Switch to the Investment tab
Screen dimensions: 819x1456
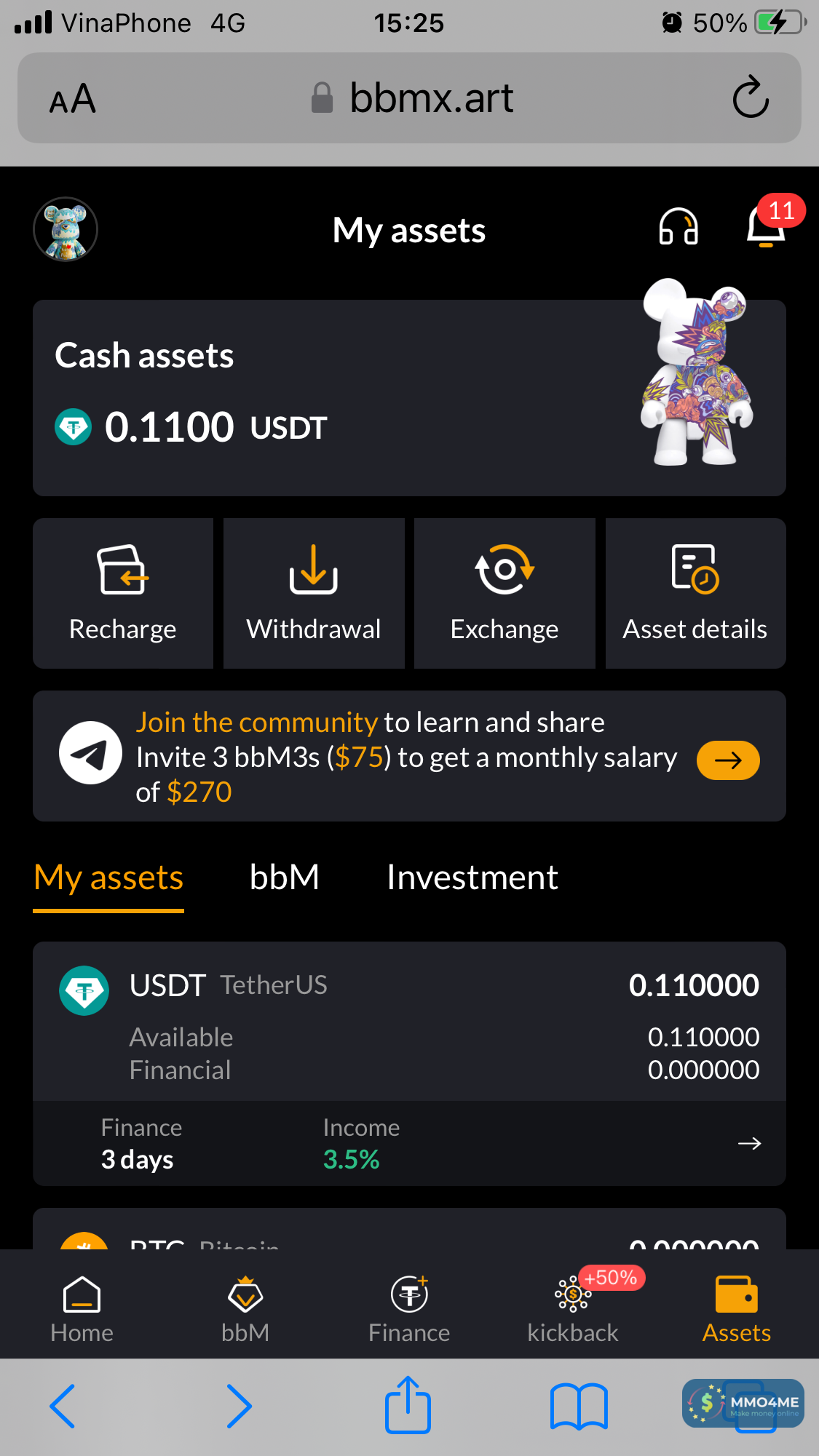pyautogui.click(x=472, y=878)
